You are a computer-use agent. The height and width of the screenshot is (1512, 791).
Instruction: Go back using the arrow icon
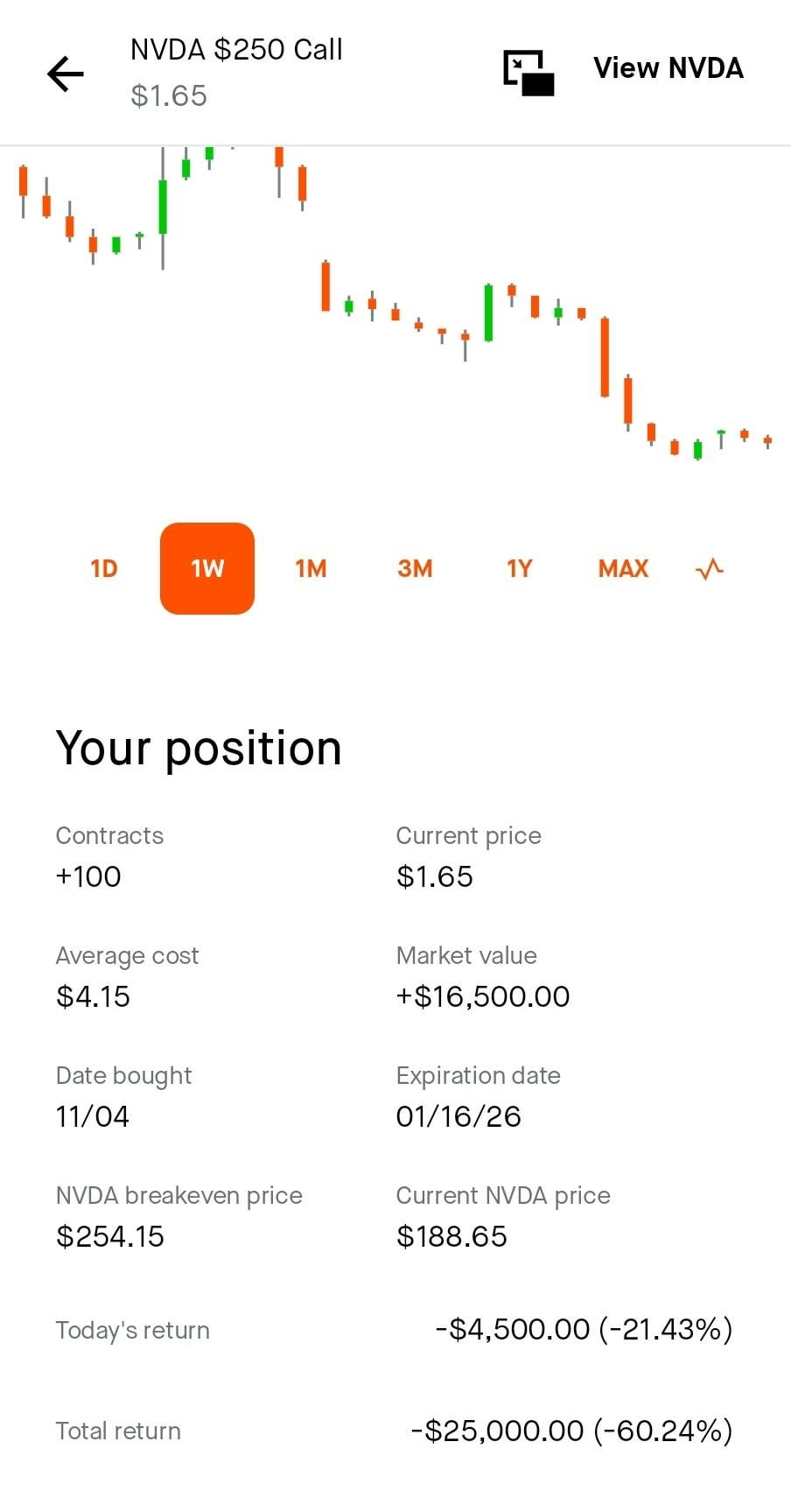tap(66, 74)
